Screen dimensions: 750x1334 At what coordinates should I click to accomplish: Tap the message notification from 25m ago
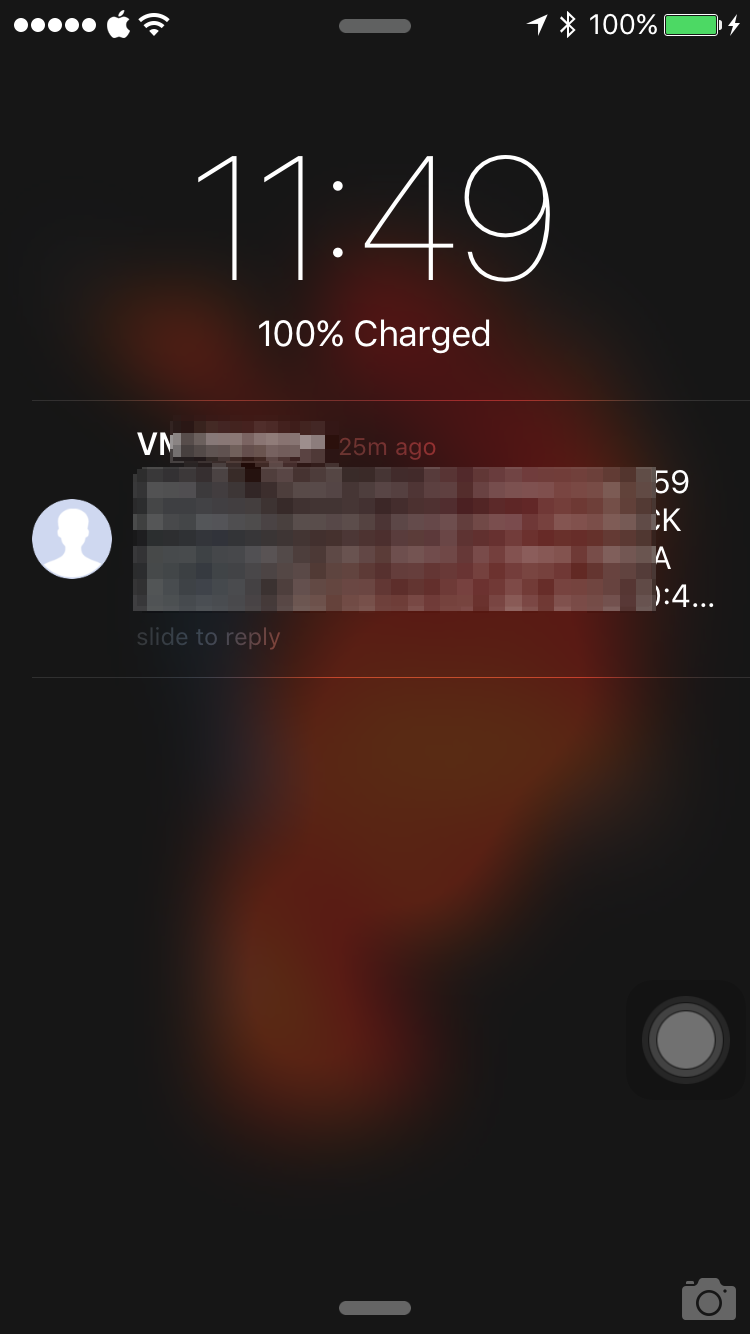(391, 539)
